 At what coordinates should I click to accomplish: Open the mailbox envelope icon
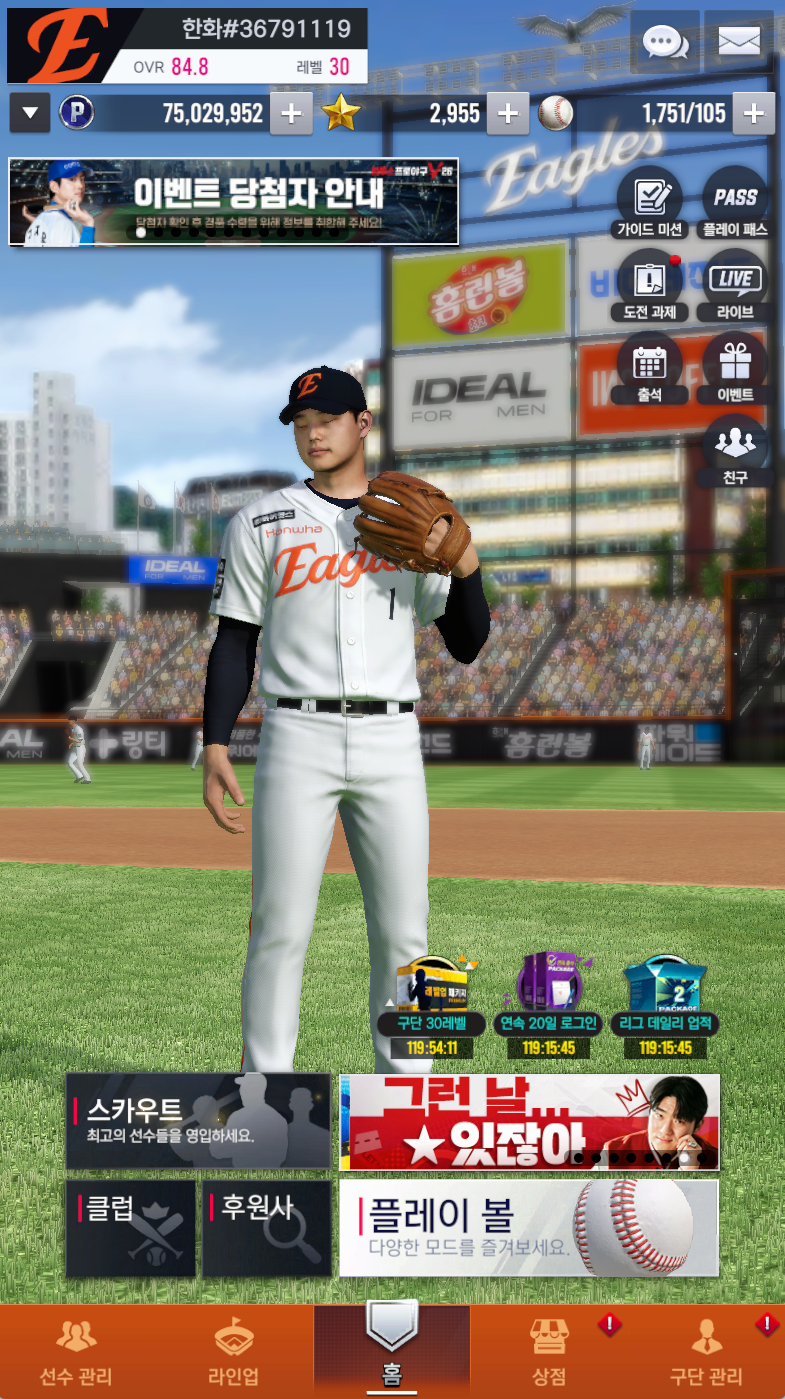pyautogui.click(x=739, y=41)
